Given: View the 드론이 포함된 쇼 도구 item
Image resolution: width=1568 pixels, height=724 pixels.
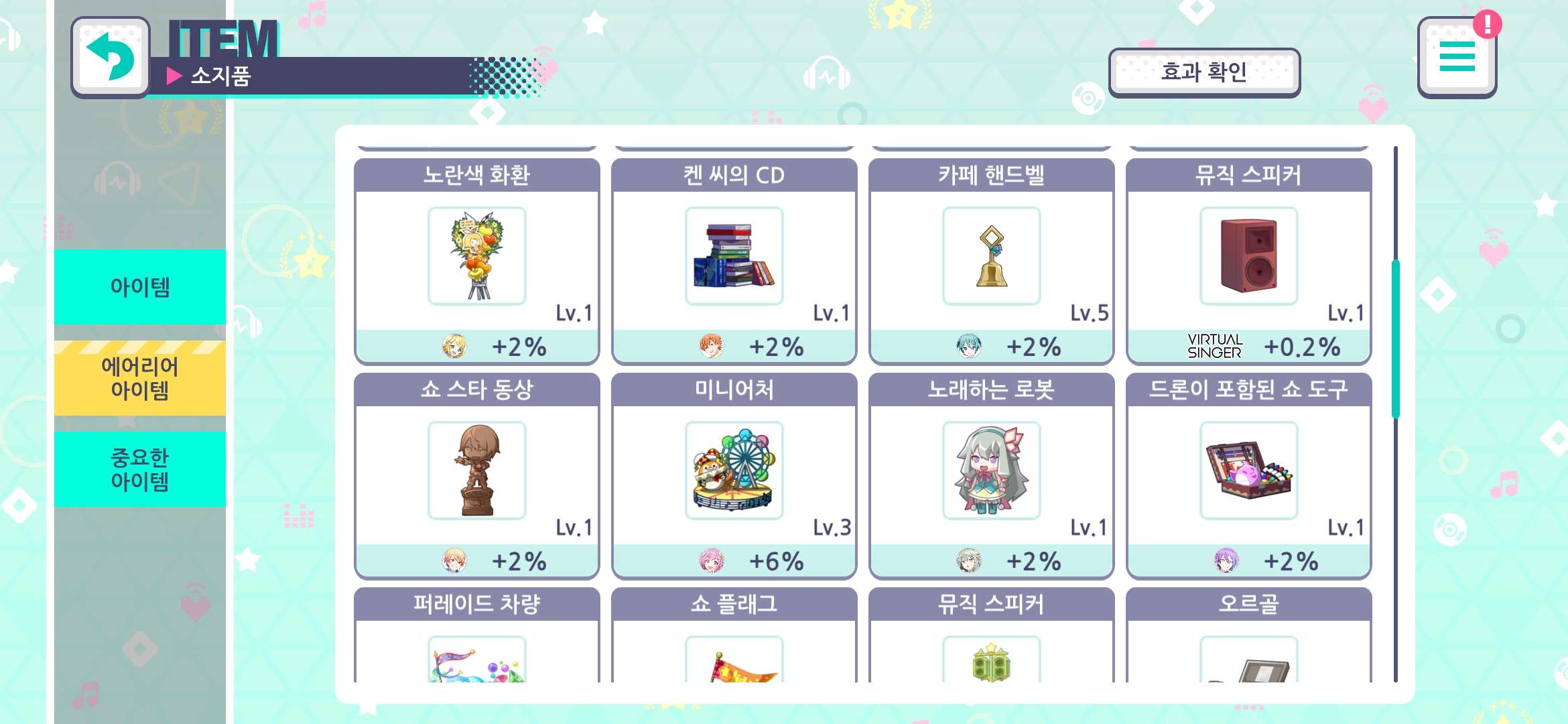Looking at the screenshot, I should pyautogui.click(x=1248, y=476).
